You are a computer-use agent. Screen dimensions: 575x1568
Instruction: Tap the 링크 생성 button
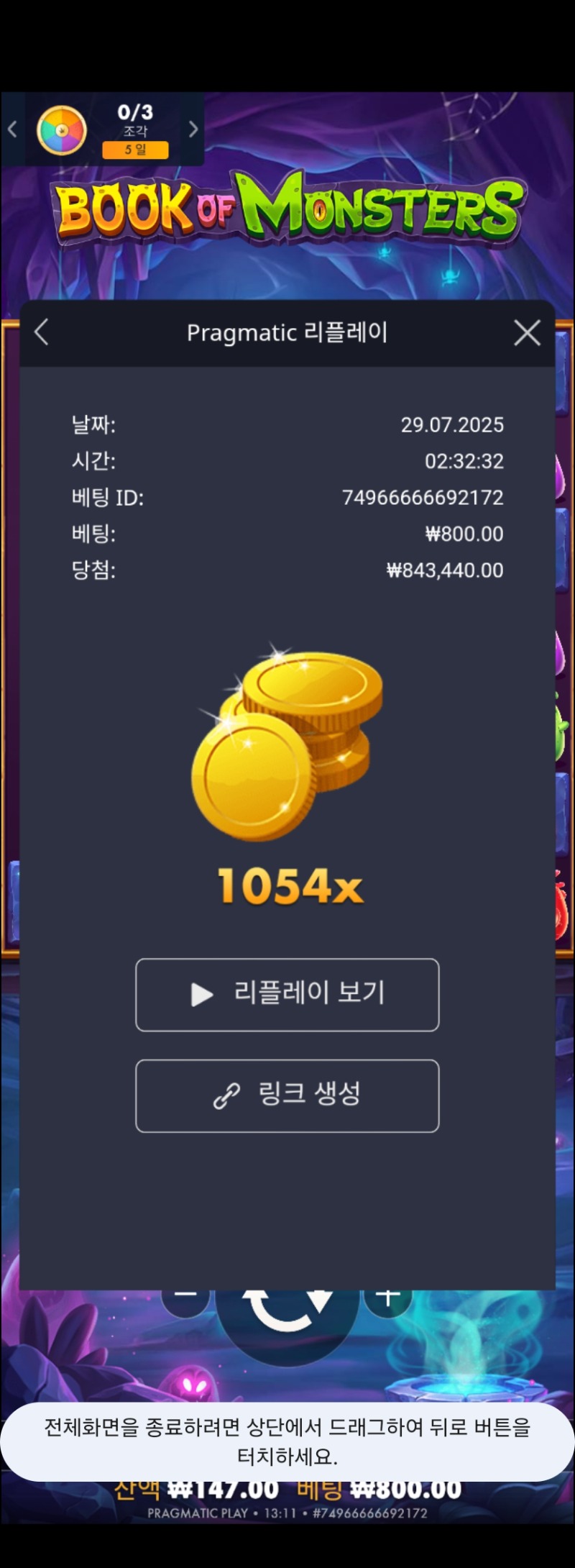pos(287,1095)
